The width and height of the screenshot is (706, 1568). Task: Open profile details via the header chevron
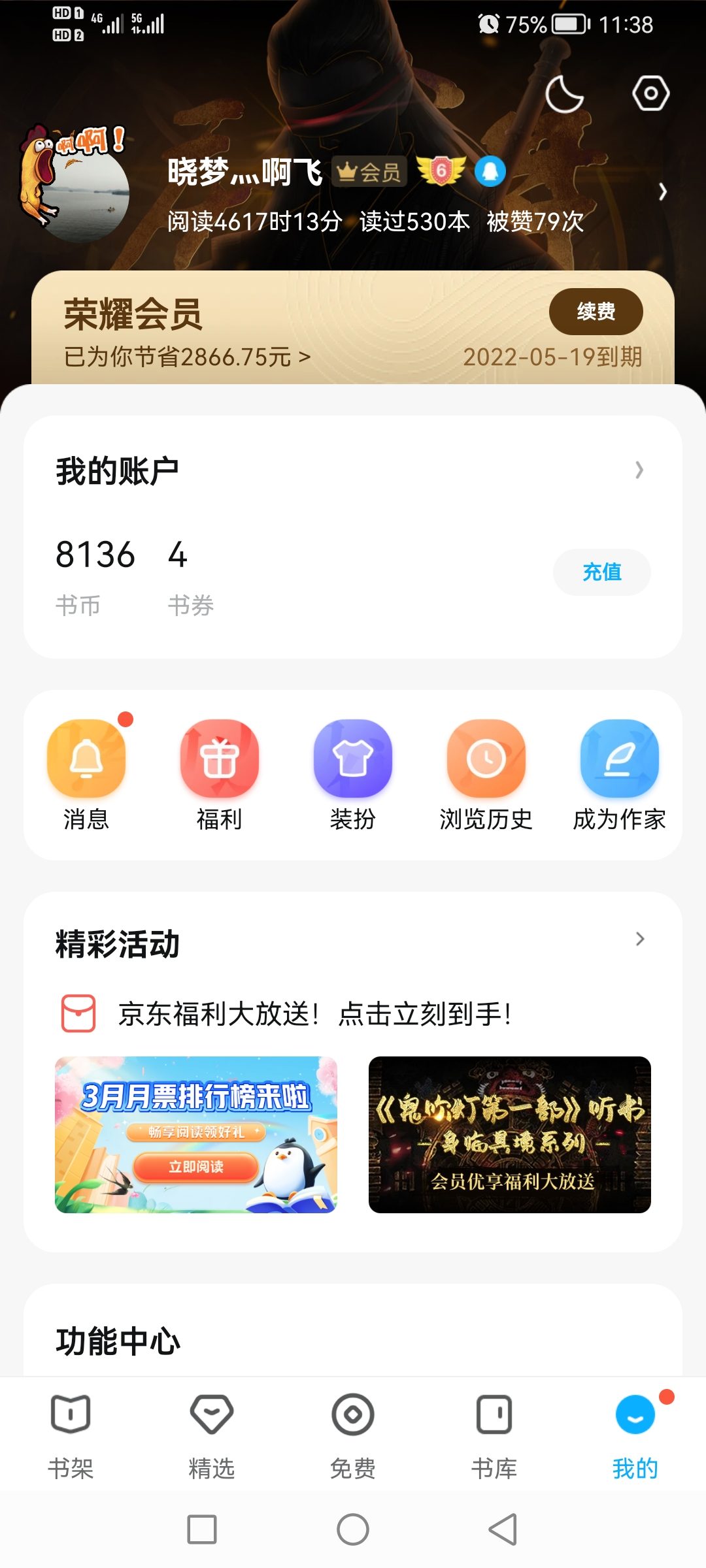point(663,191)
